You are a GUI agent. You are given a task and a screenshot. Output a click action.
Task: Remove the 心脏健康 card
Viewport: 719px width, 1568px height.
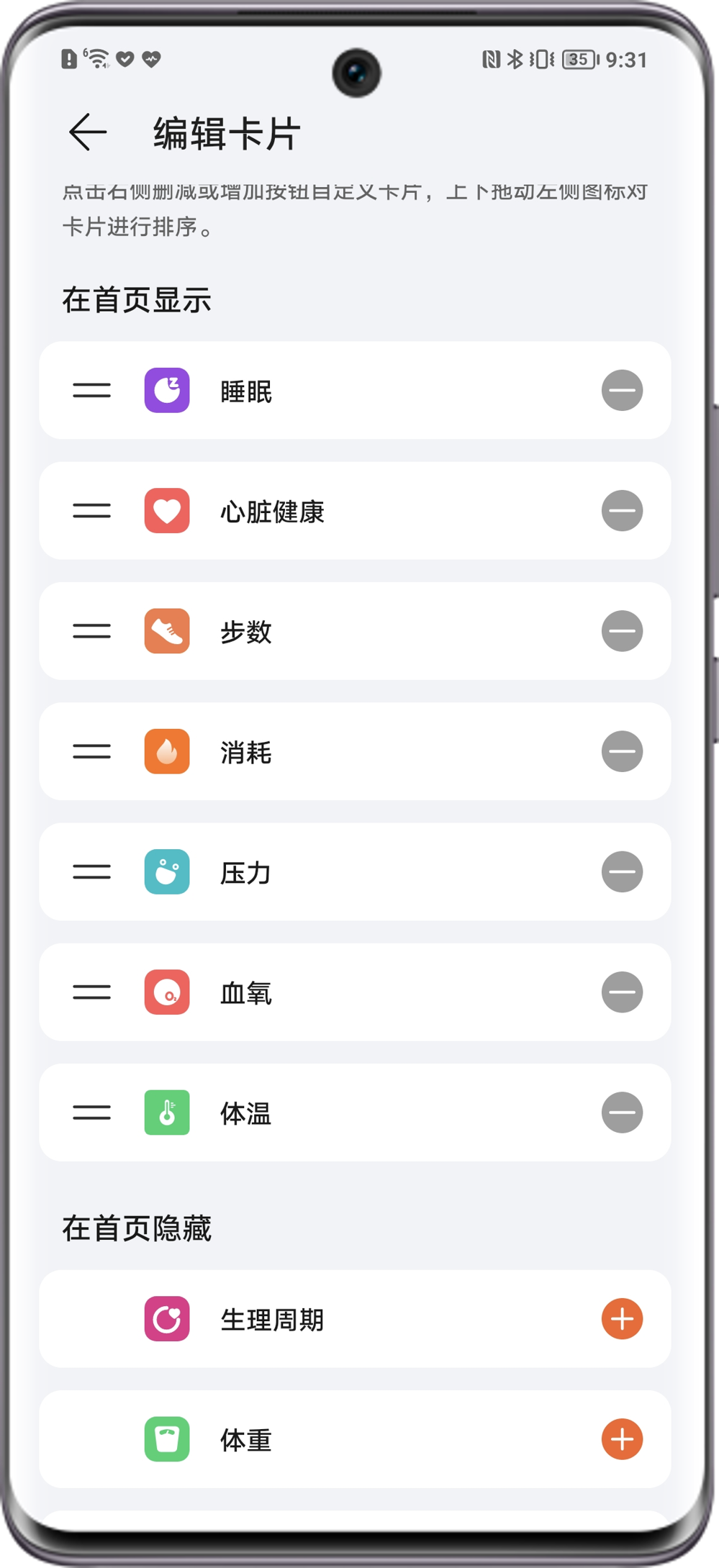click(622, 511)
